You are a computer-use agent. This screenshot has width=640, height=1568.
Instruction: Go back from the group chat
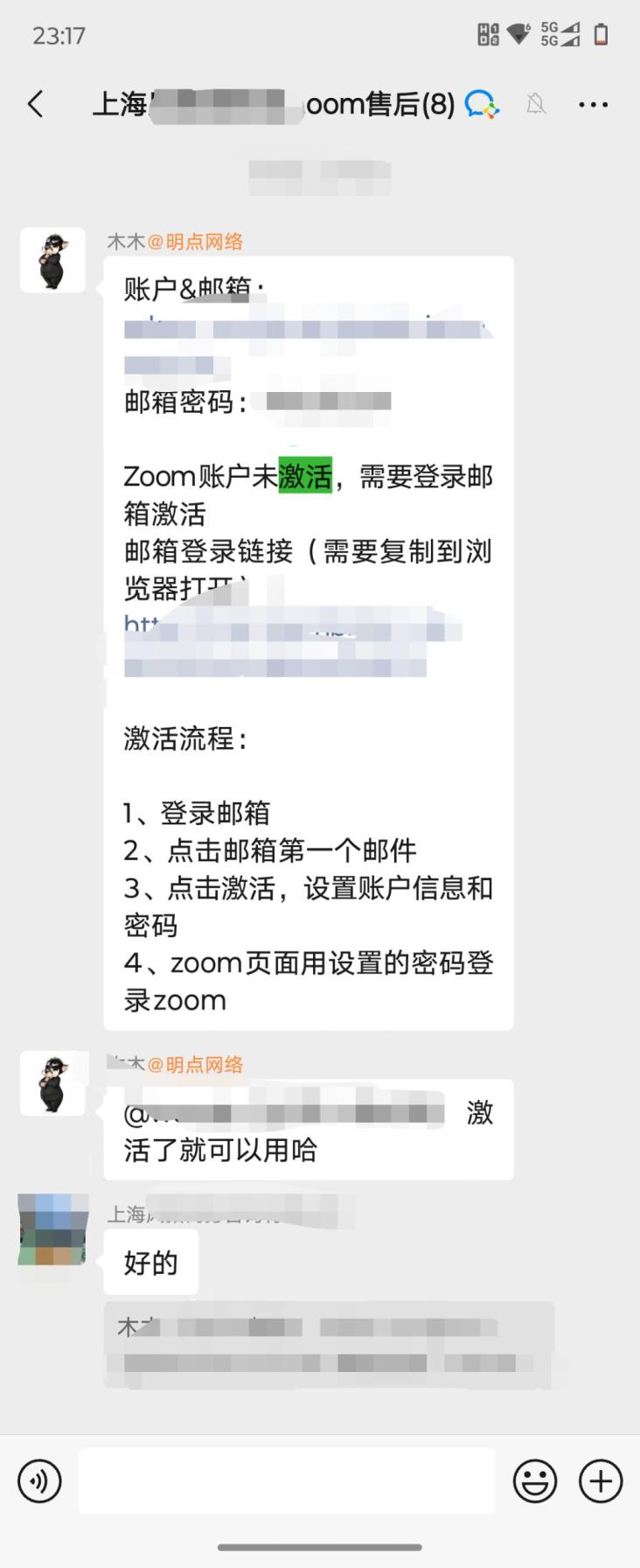[35, 104]
